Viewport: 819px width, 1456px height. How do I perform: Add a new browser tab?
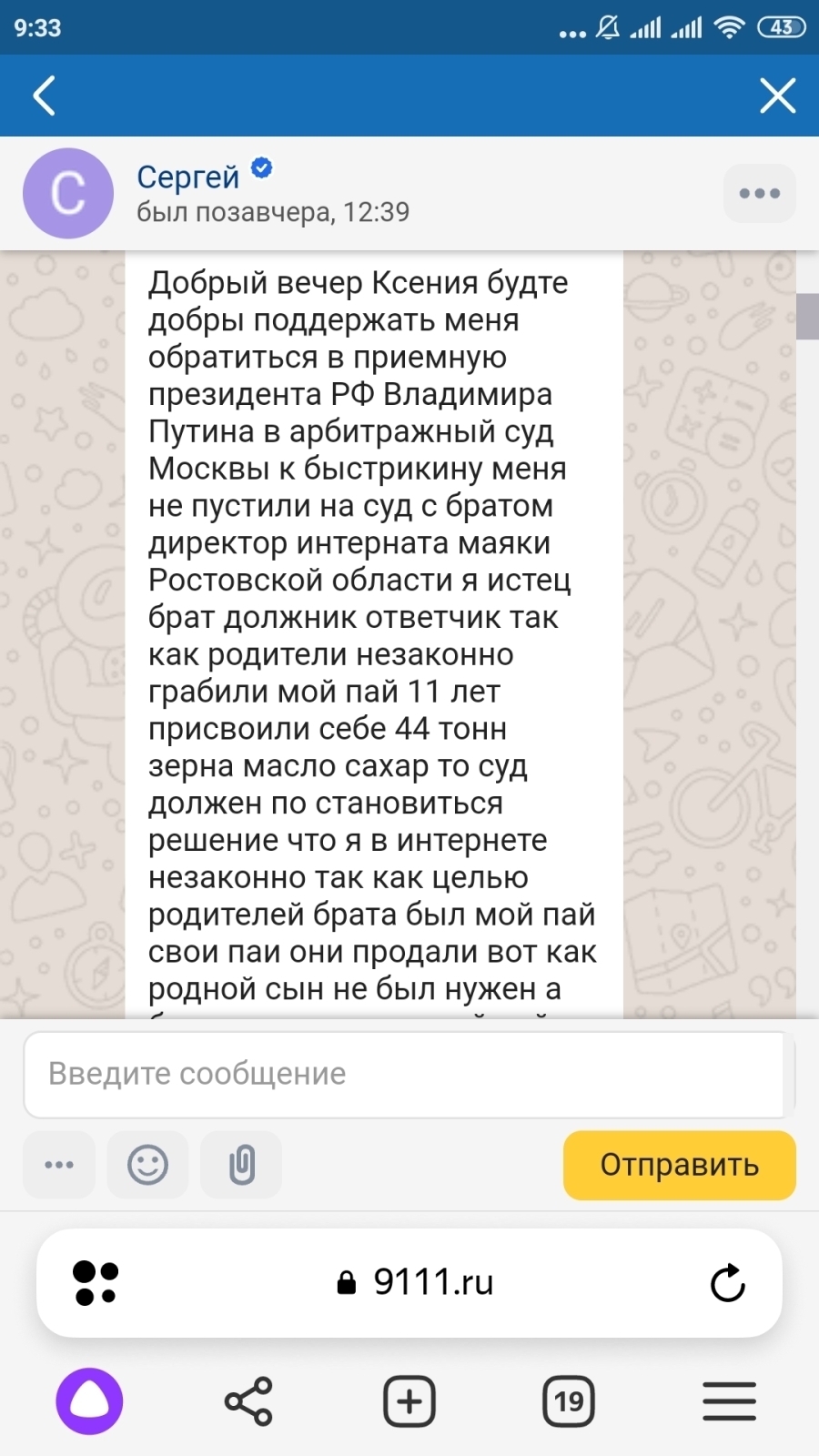click(409, 1401)
